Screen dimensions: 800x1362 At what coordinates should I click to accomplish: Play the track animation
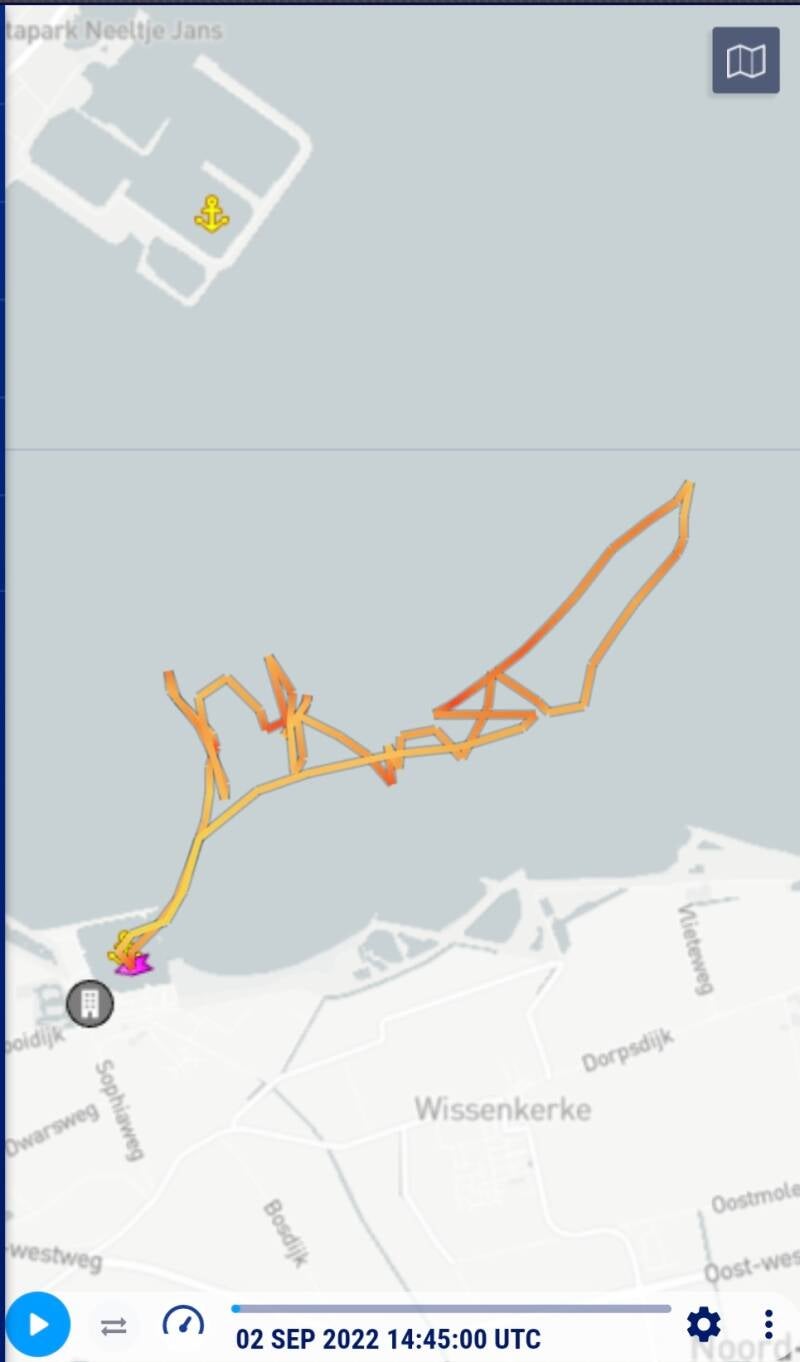(38, 1325)
